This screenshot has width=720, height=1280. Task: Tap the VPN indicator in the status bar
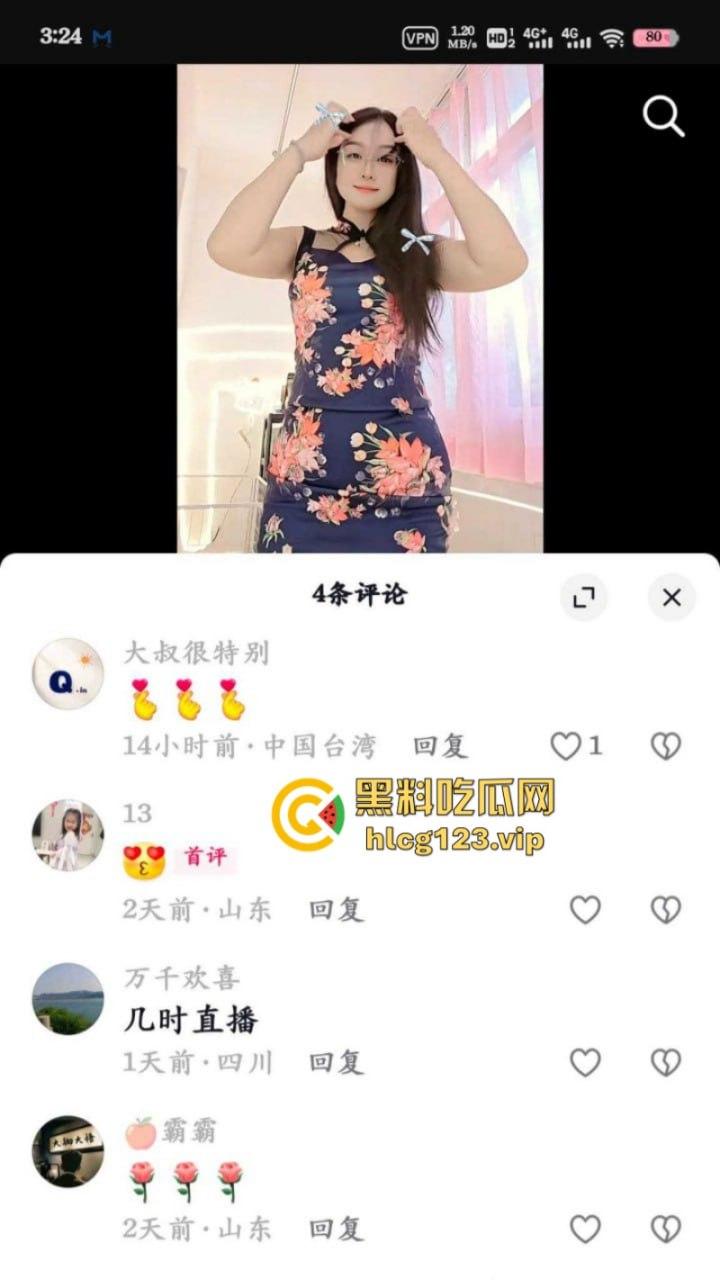tap(421, 33)
